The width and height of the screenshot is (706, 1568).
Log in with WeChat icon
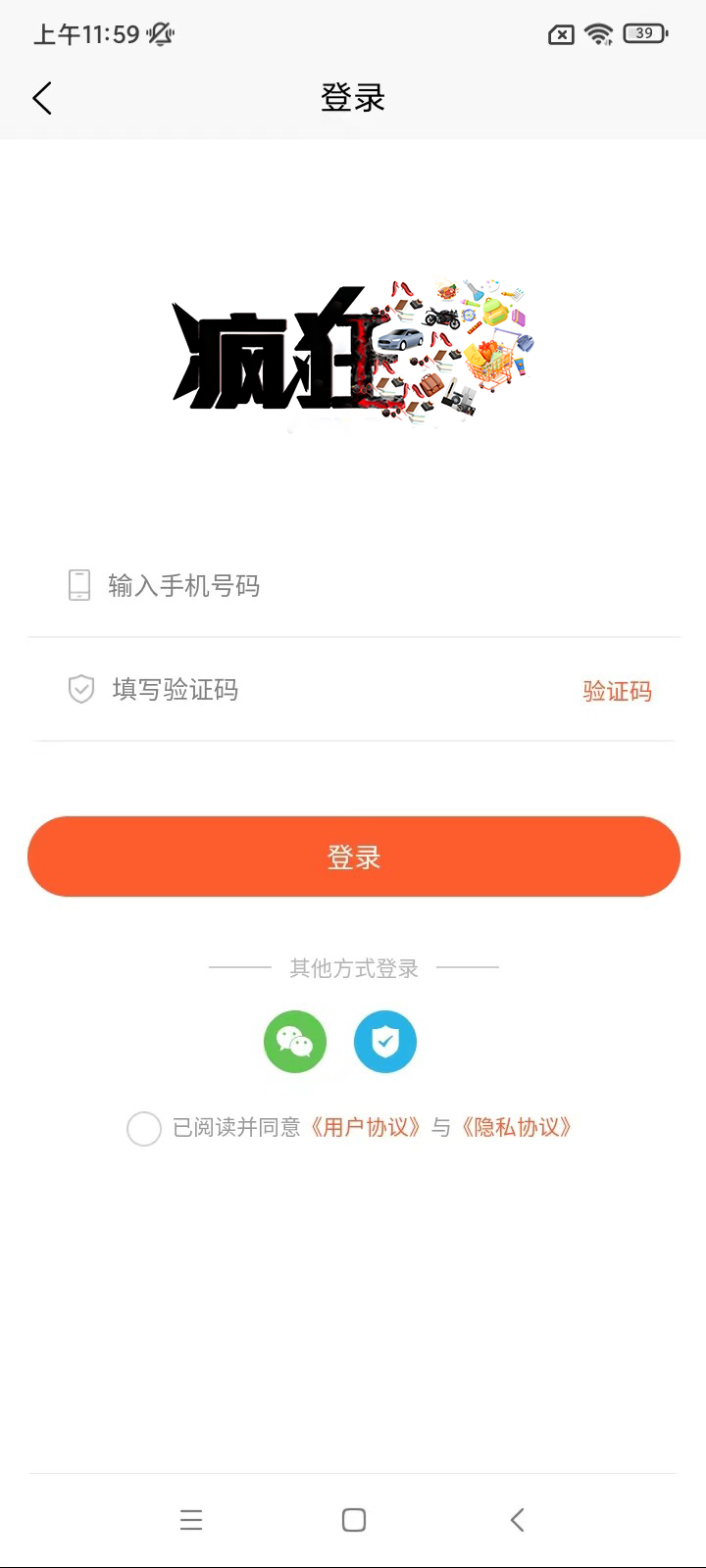coord(295,1042)
